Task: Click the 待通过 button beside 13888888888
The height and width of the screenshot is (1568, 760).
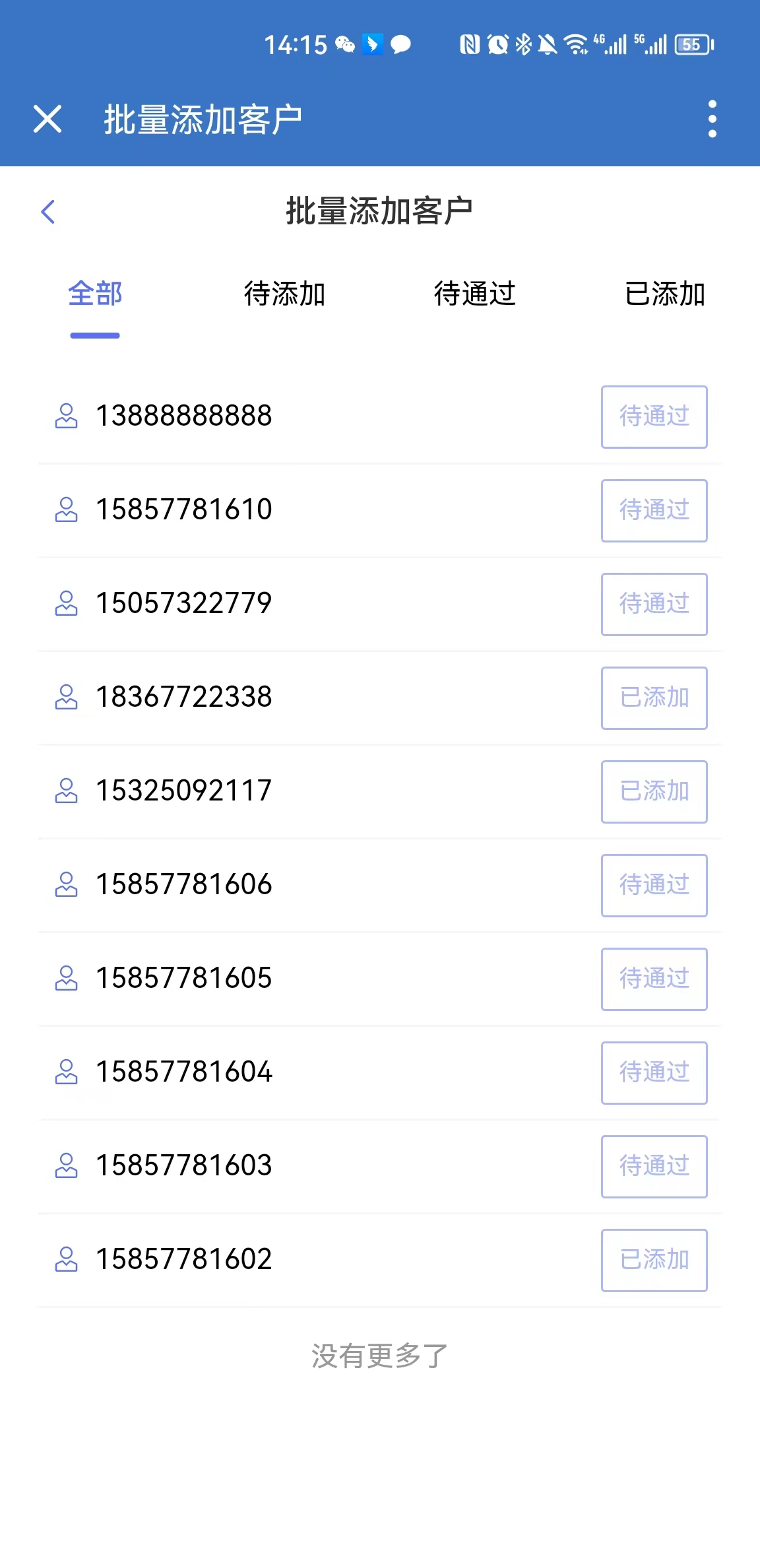Action: click(x=654, y=416)
